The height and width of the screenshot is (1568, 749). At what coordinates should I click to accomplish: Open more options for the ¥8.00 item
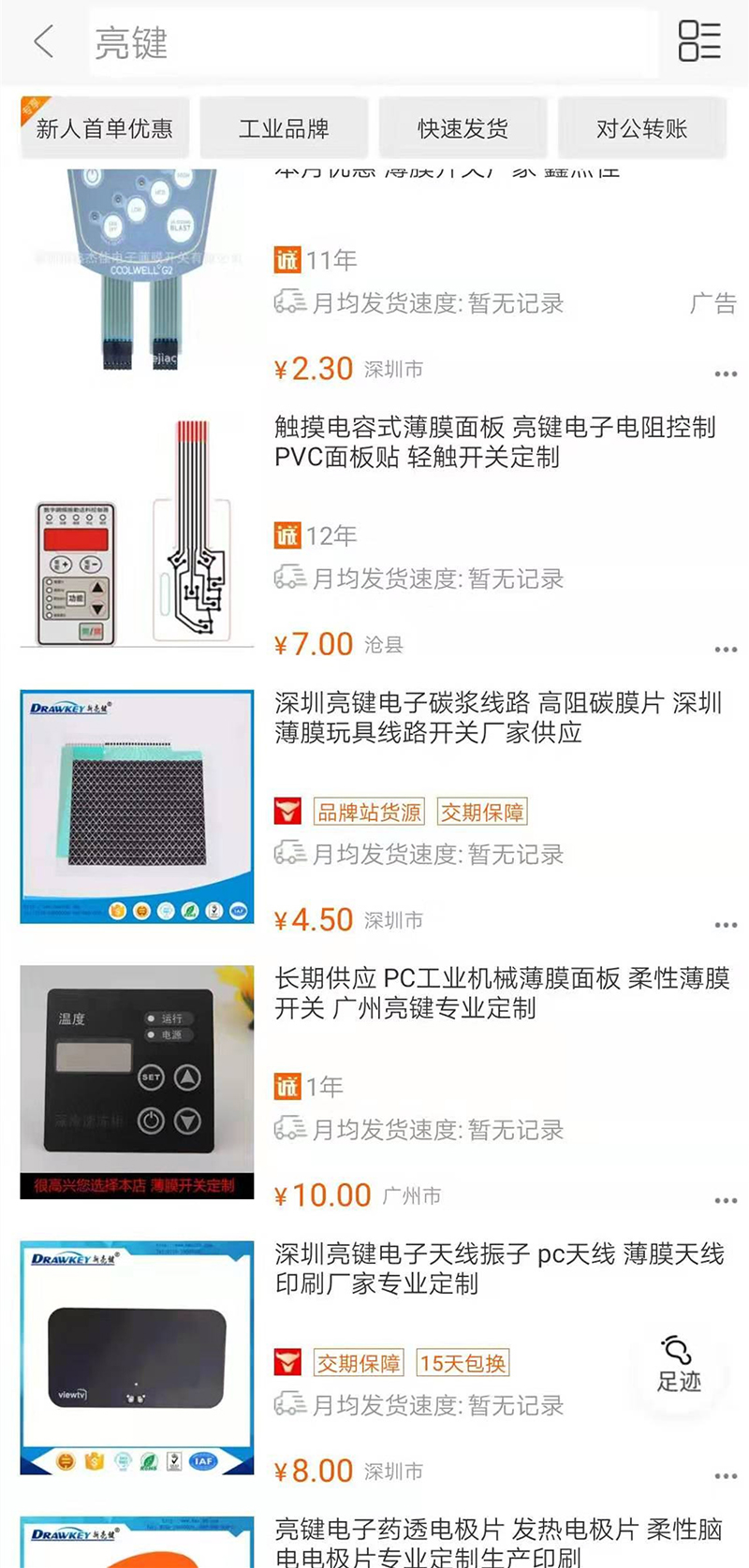(x=726, y=1475)
